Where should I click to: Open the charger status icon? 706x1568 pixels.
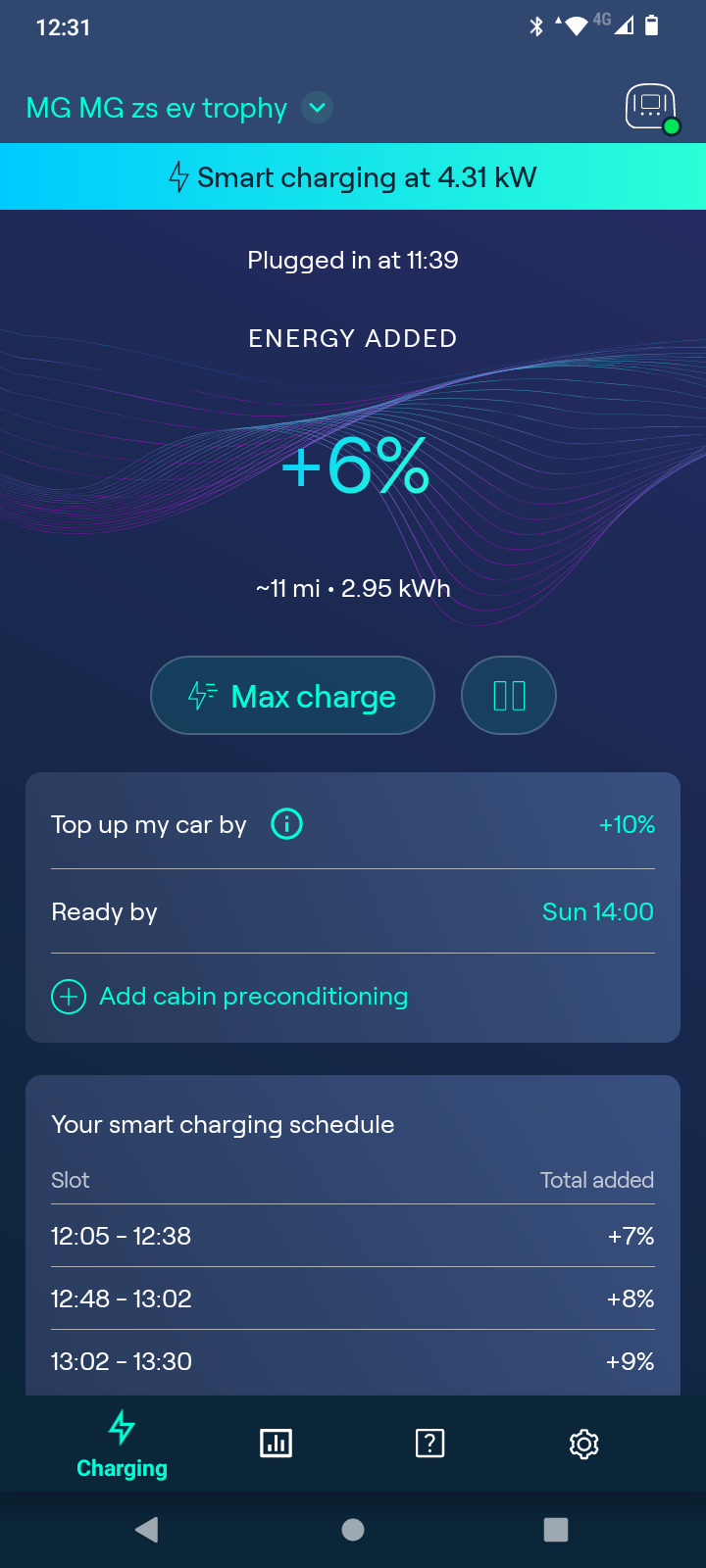point(651,107)
